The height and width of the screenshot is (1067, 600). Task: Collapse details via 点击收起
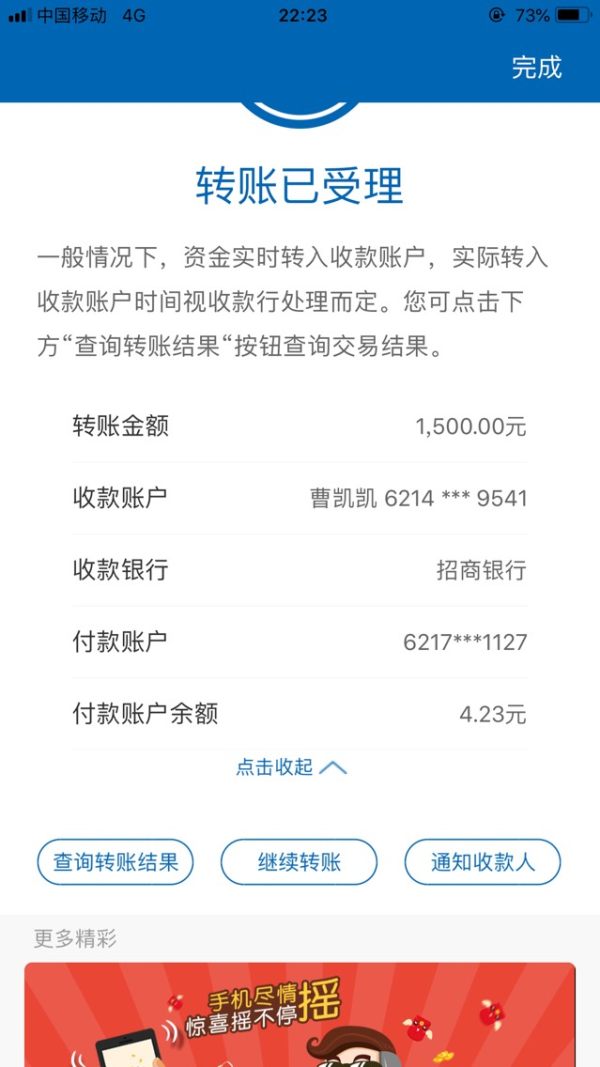click(x=291, y=768)
